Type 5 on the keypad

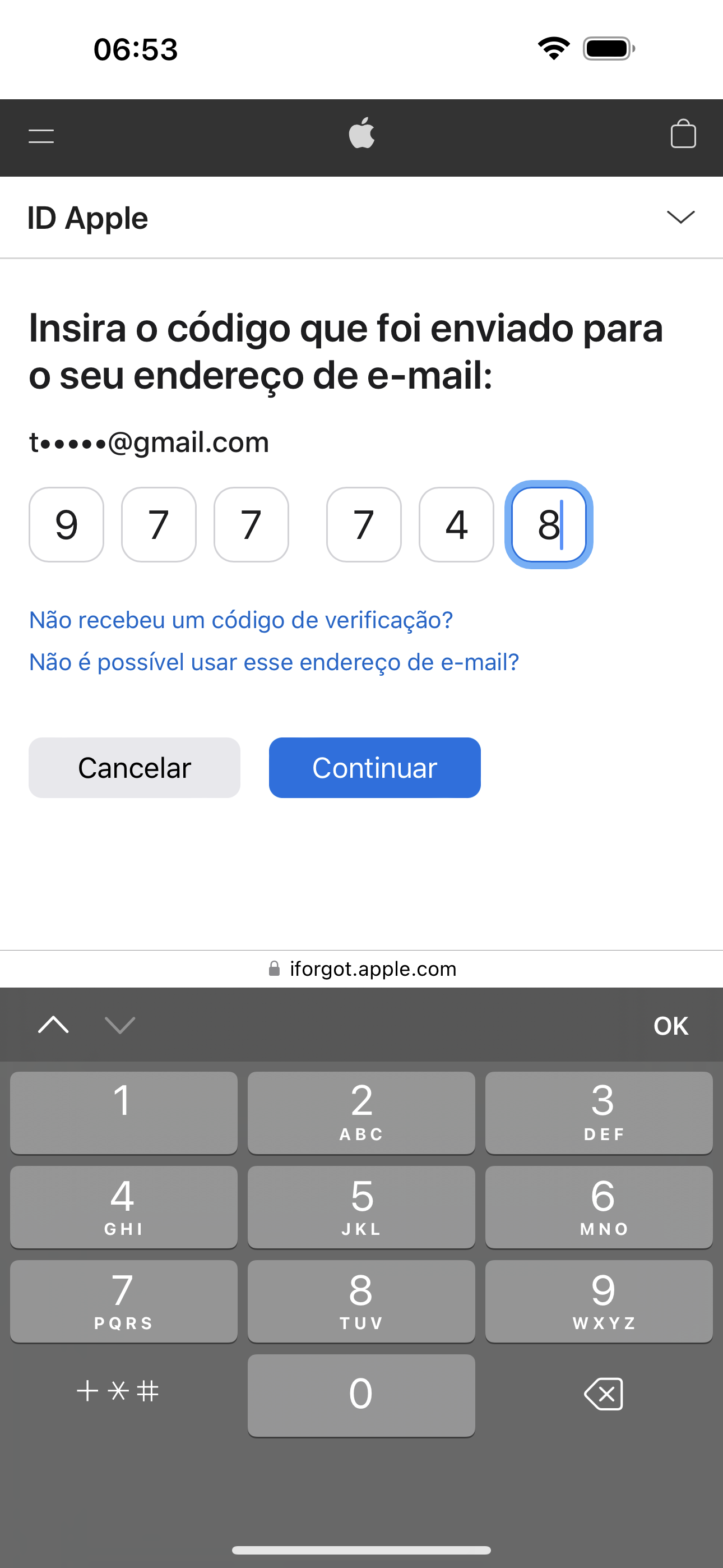click(x=361, y=1206)
